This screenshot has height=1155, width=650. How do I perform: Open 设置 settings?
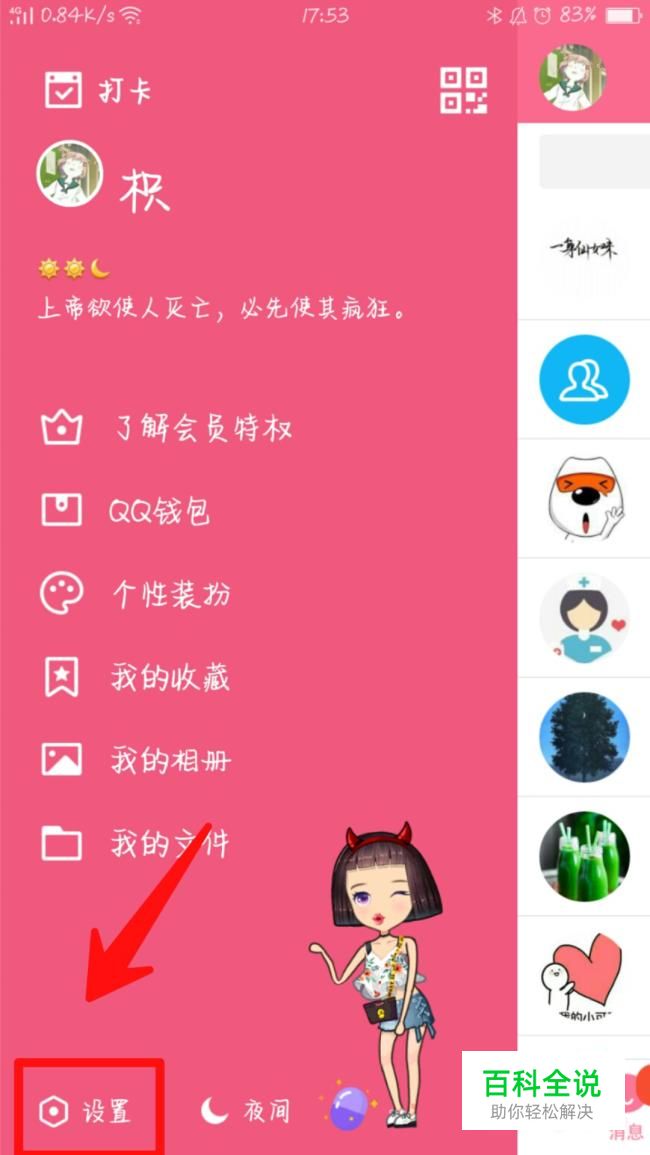86,1110
